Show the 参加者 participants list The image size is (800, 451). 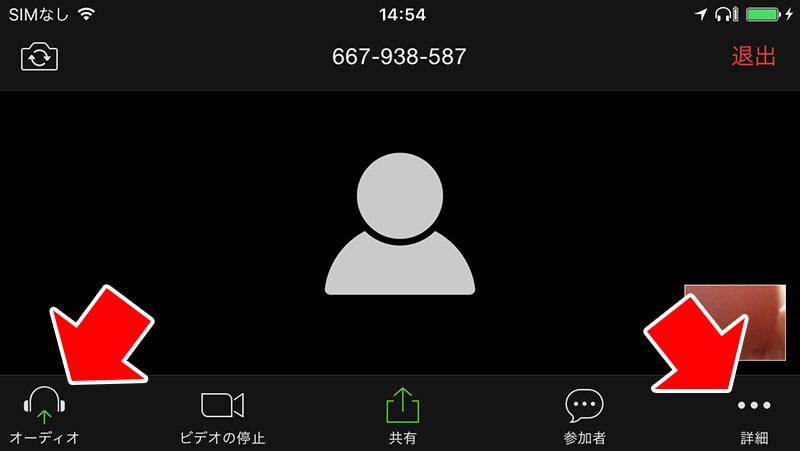(584, 414)
